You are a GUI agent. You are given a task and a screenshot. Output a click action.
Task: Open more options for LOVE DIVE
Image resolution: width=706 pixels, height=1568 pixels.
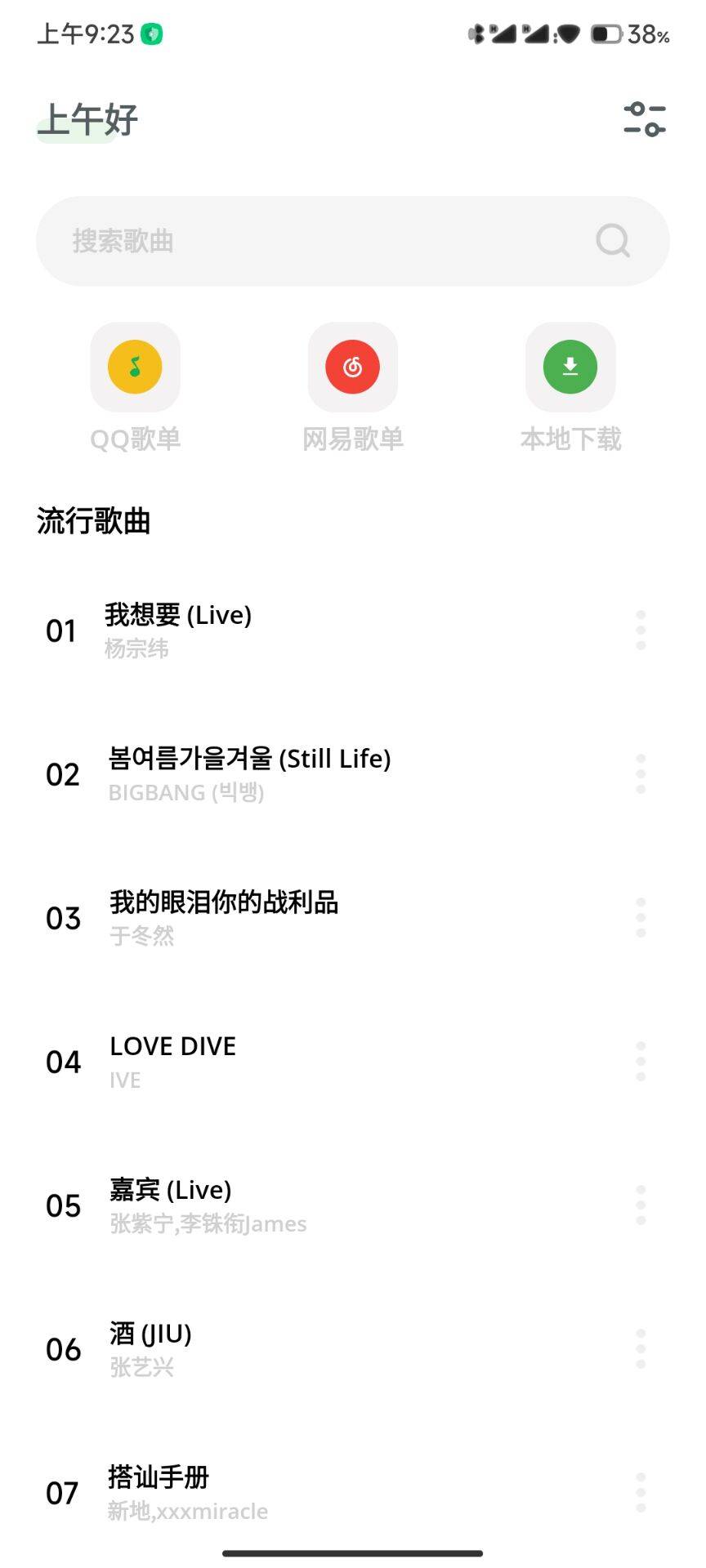click(641, 1061)
